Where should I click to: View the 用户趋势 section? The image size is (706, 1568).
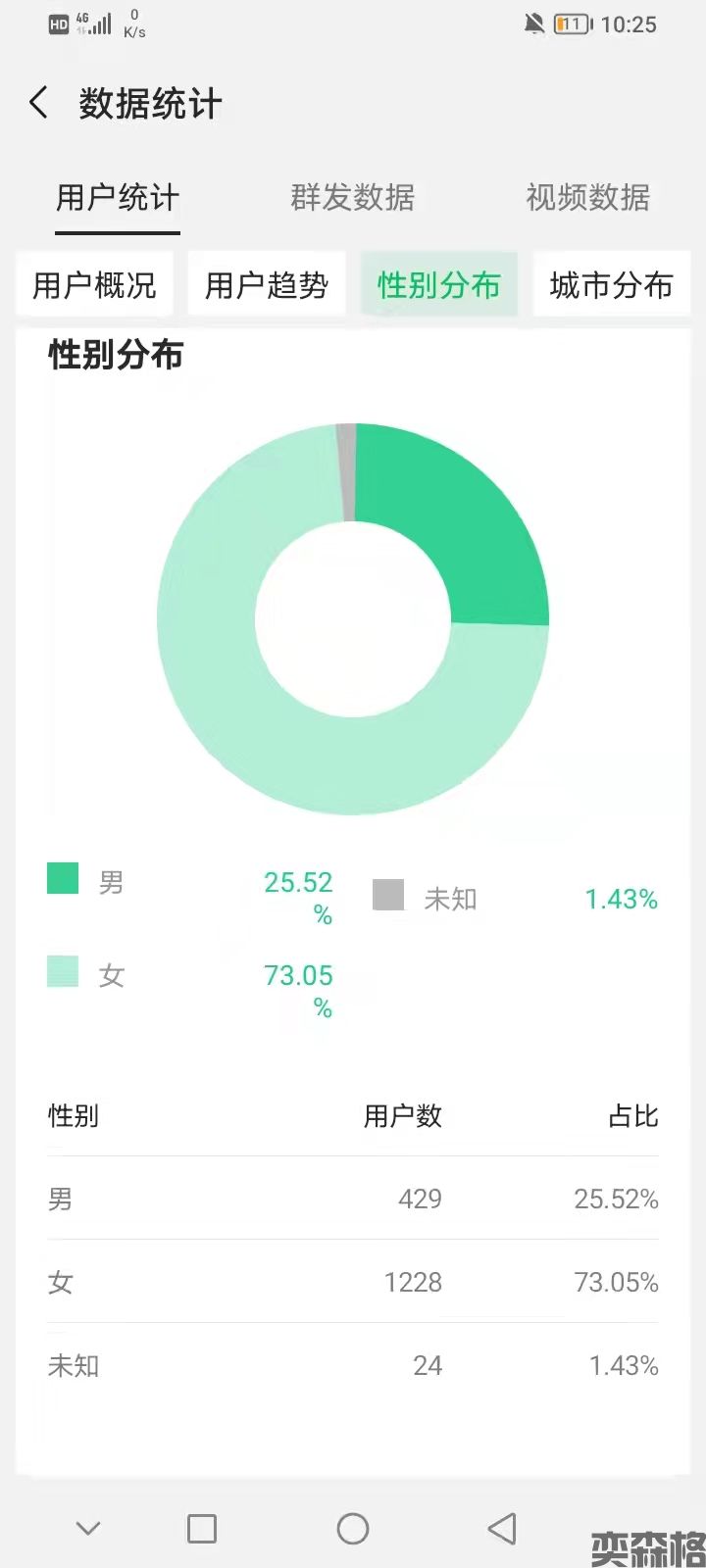point(267,285)
